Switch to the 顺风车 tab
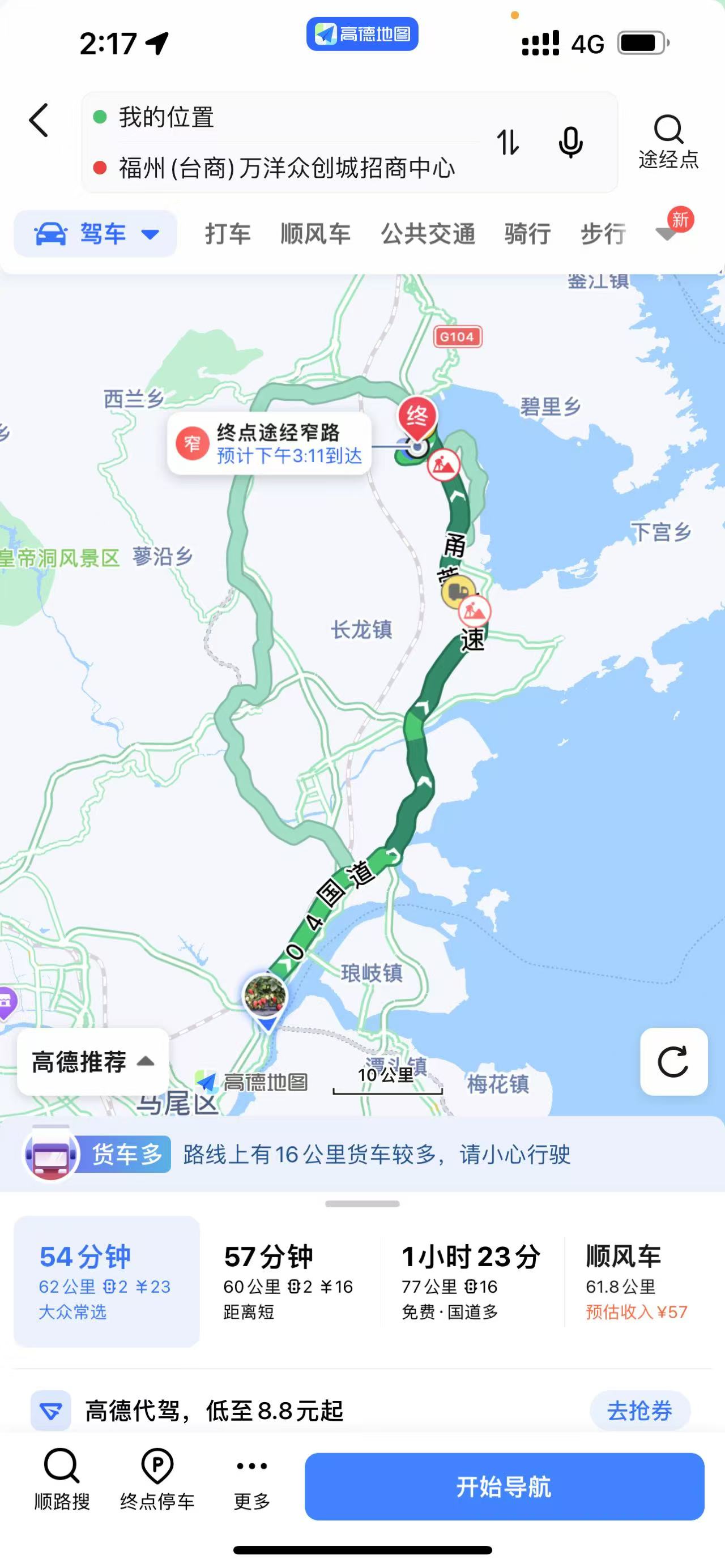Image resolution: width=725 pixels, height=1568 pixels. [x=315, y=234]
